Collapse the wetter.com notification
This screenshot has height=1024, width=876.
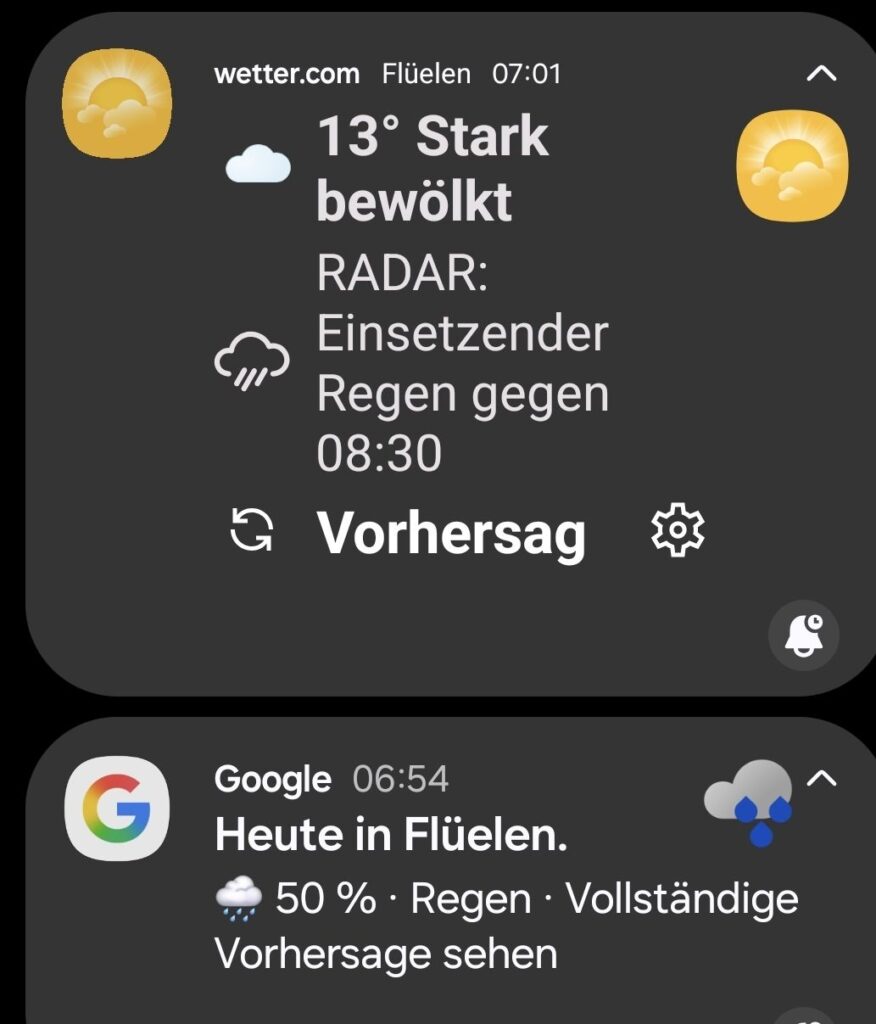pyautogui.click(x=820, y=73)
